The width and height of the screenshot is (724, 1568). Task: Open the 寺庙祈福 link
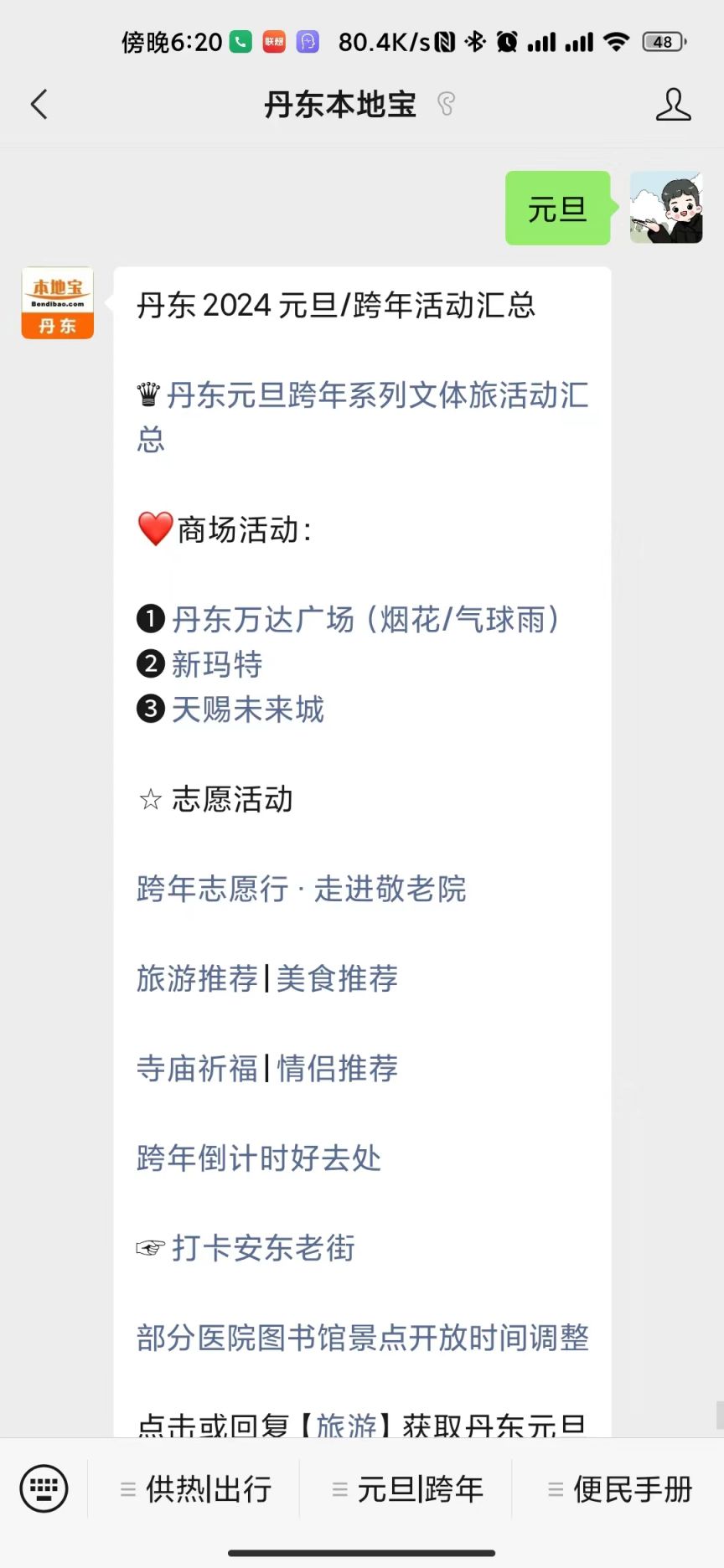197,1068
